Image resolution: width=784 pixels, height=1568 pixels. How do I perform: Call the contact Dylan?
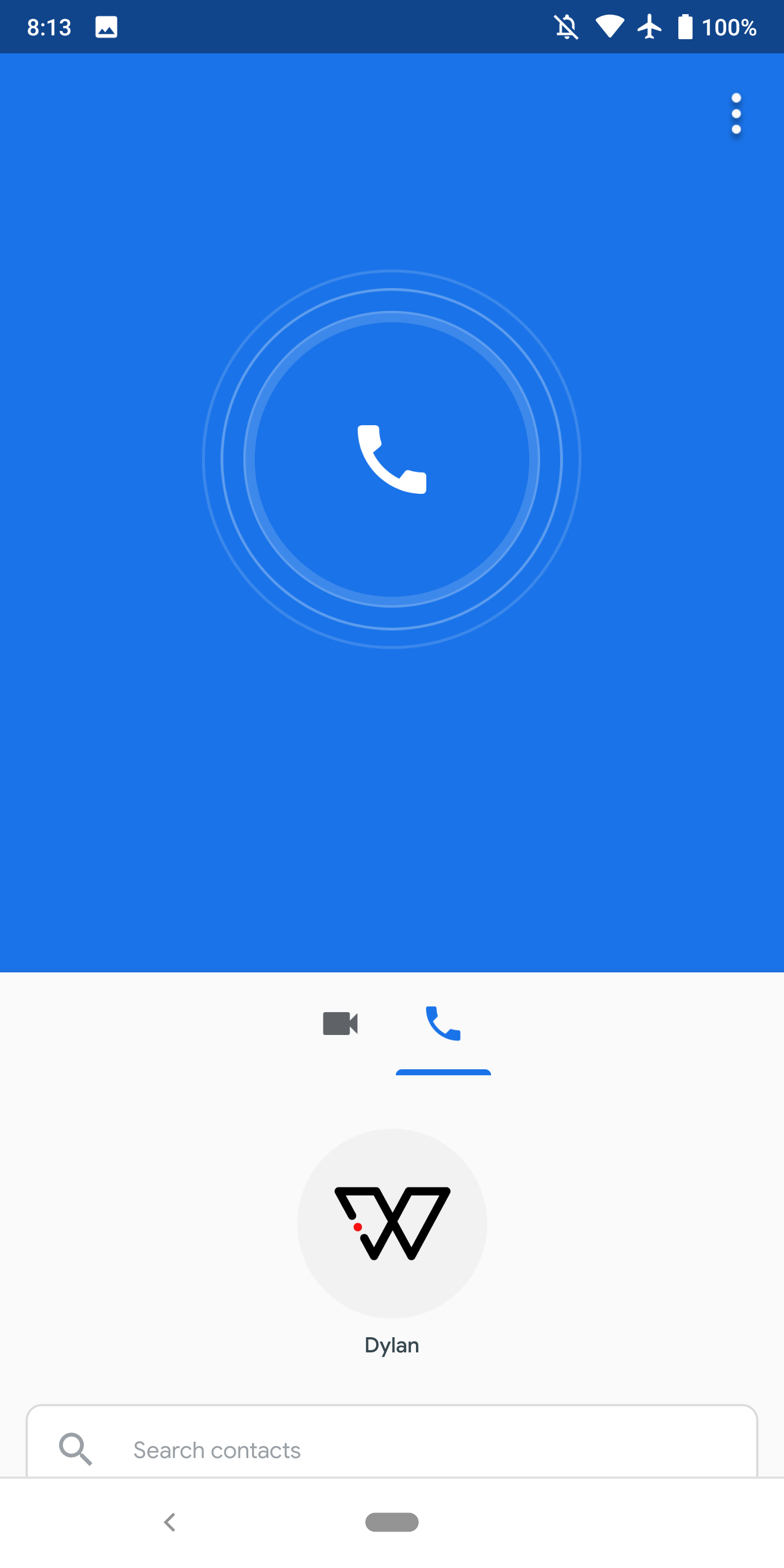392,1223
